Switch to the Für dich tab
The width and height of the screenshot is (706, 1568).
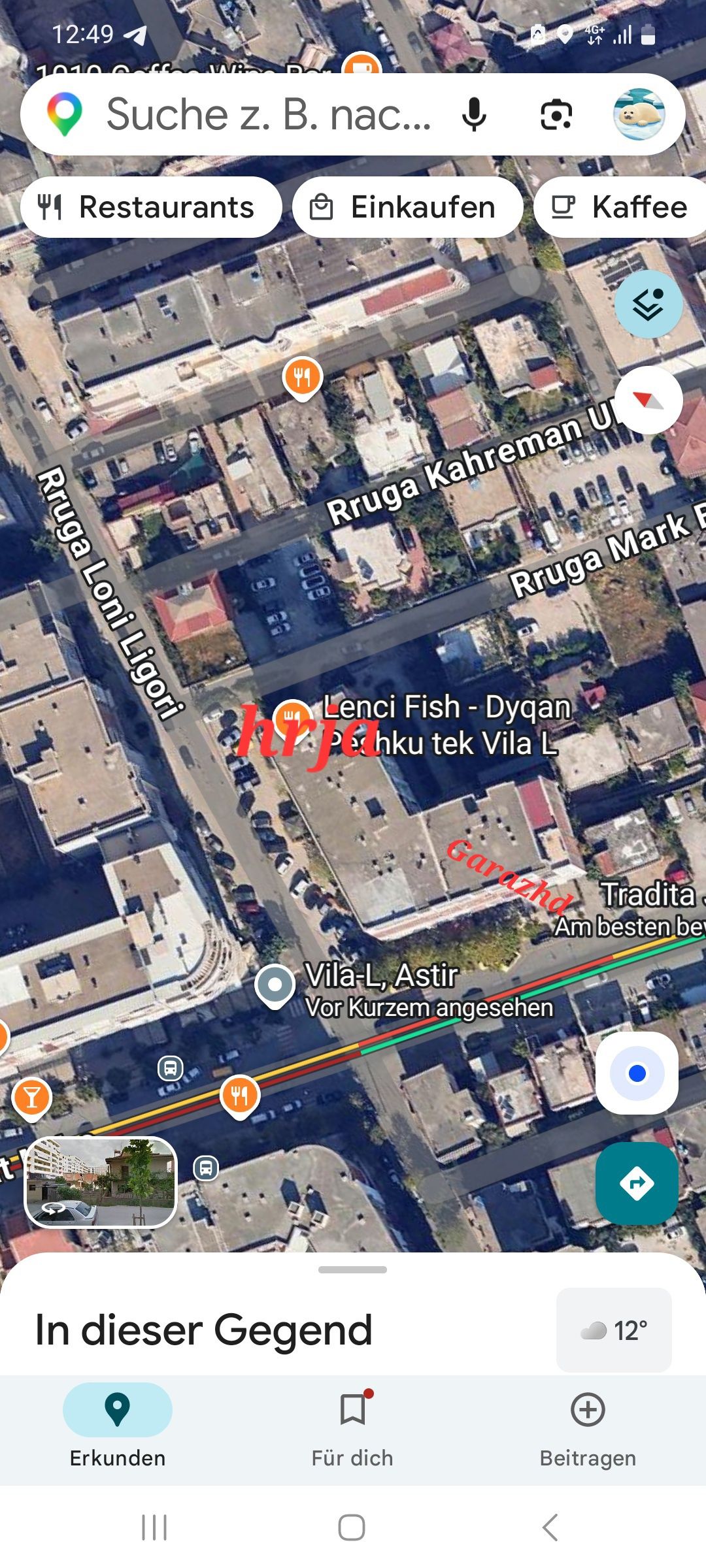pyautogui.click(x=352, y=1428)
